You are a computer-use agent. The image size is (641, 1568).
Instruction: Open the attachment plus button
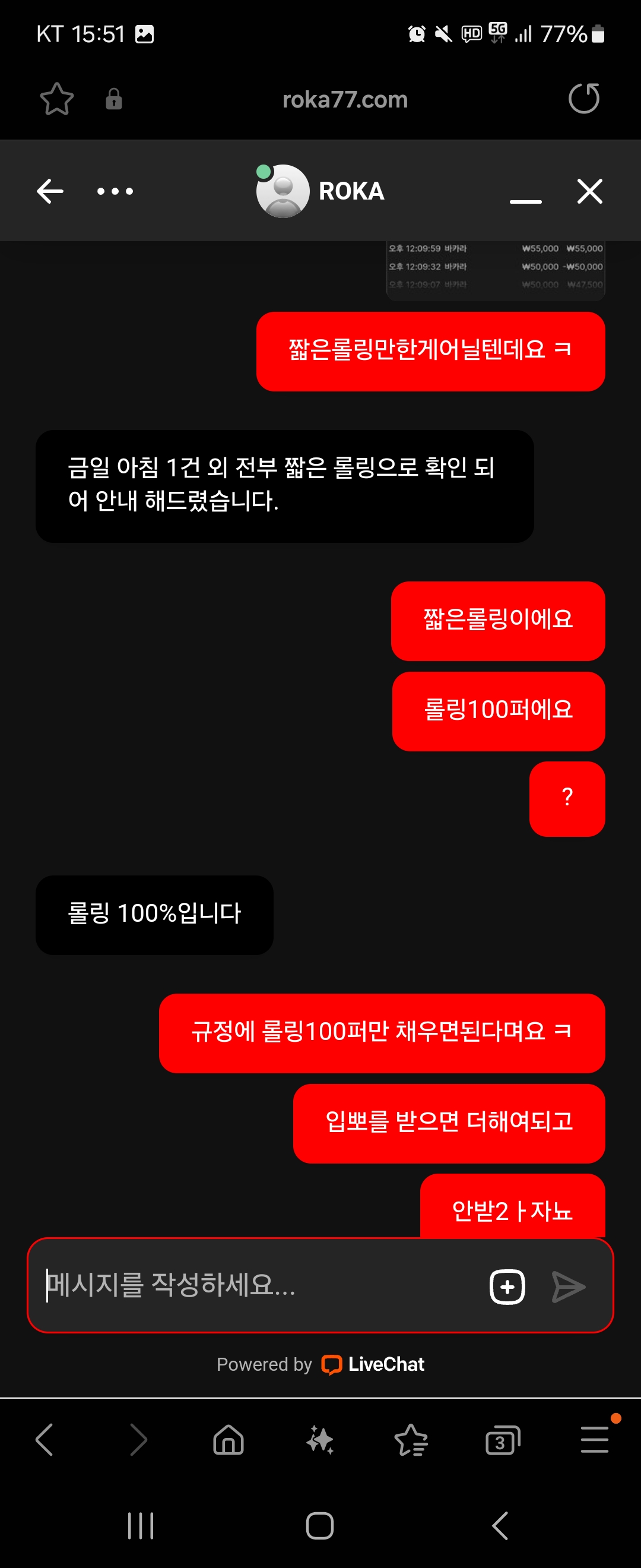click(x=507, y=1286)
